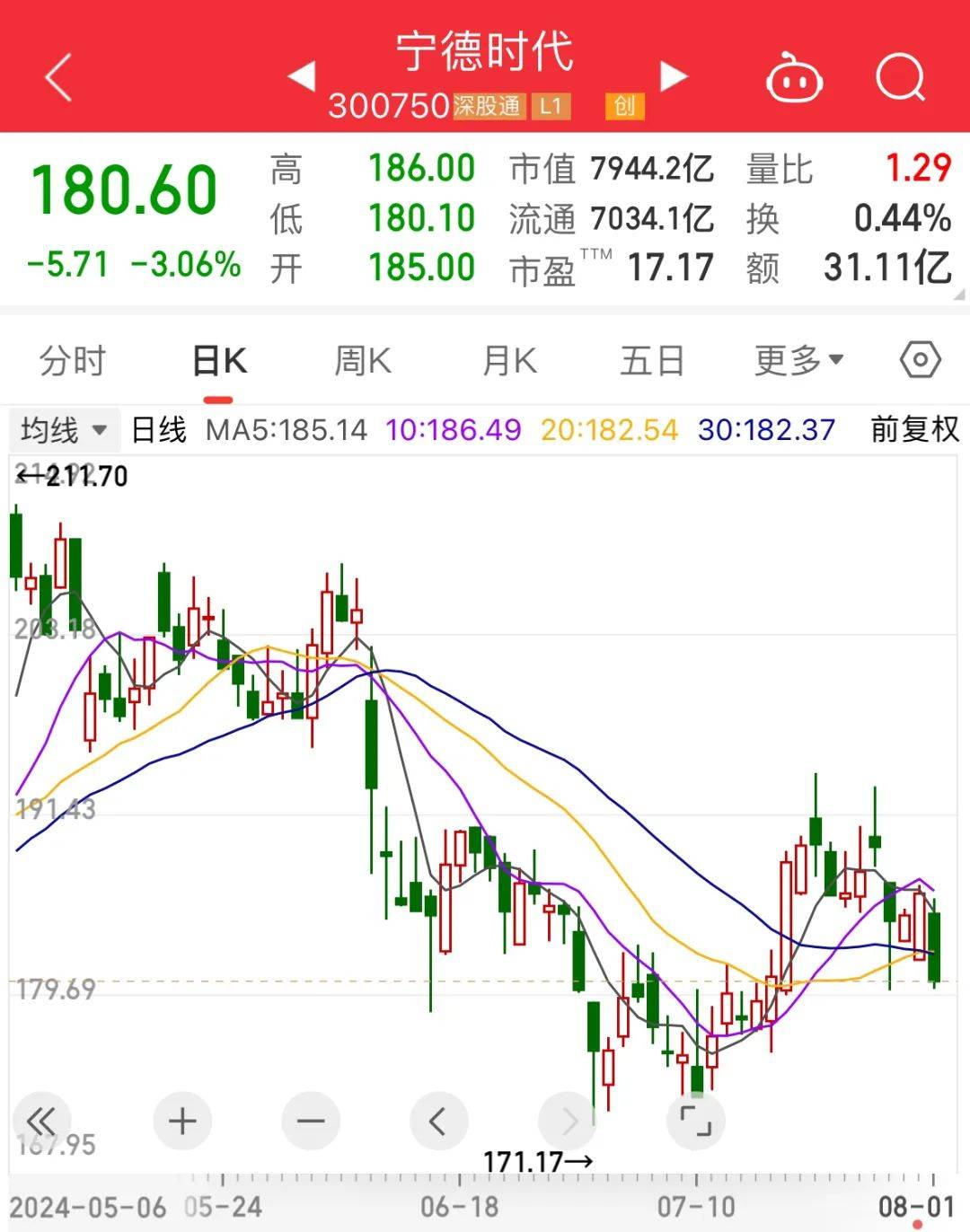Zoom out the K-line chart

(311, 1121)
